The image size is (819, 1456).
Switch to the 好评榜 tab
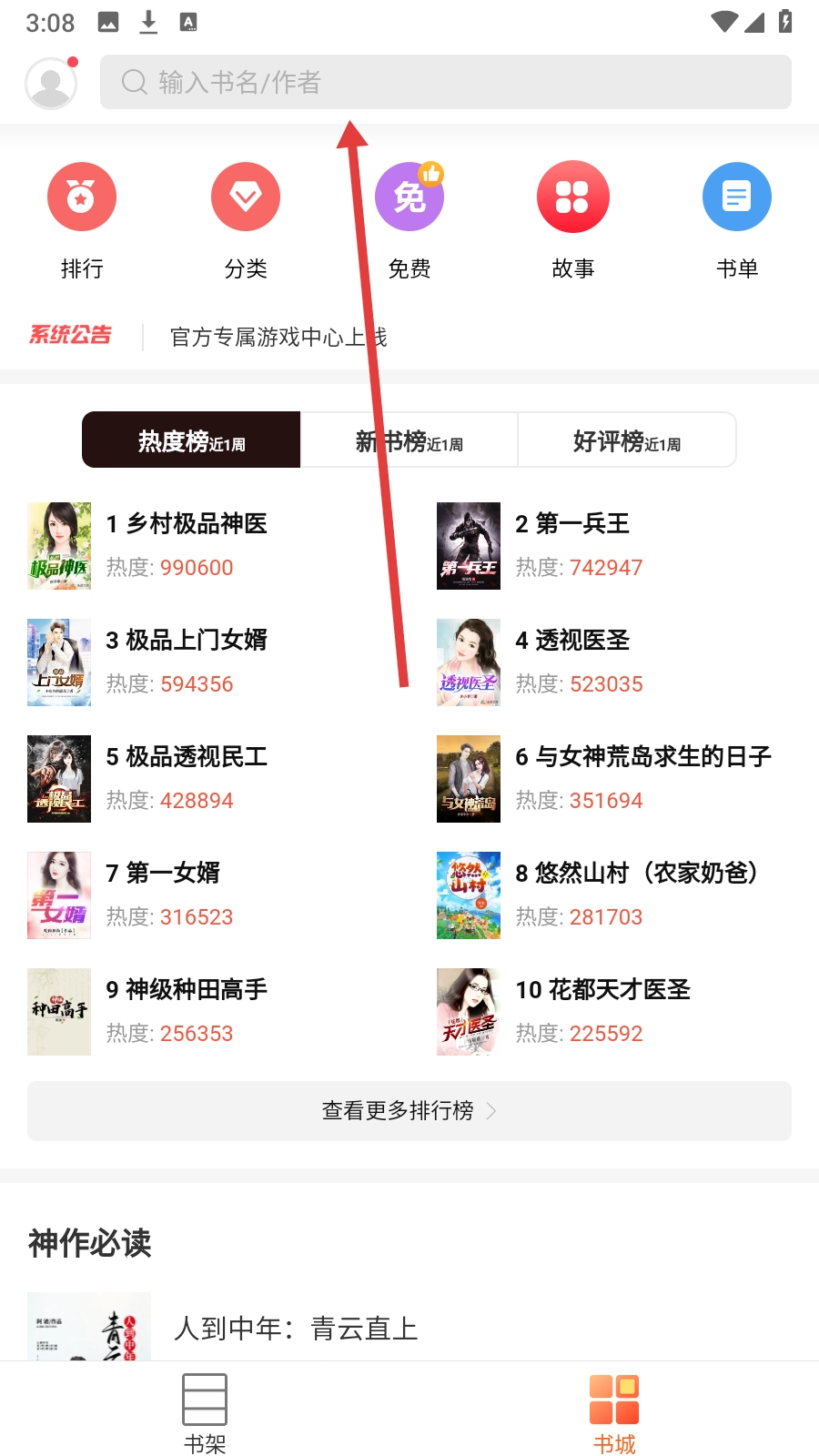(627, 440)
